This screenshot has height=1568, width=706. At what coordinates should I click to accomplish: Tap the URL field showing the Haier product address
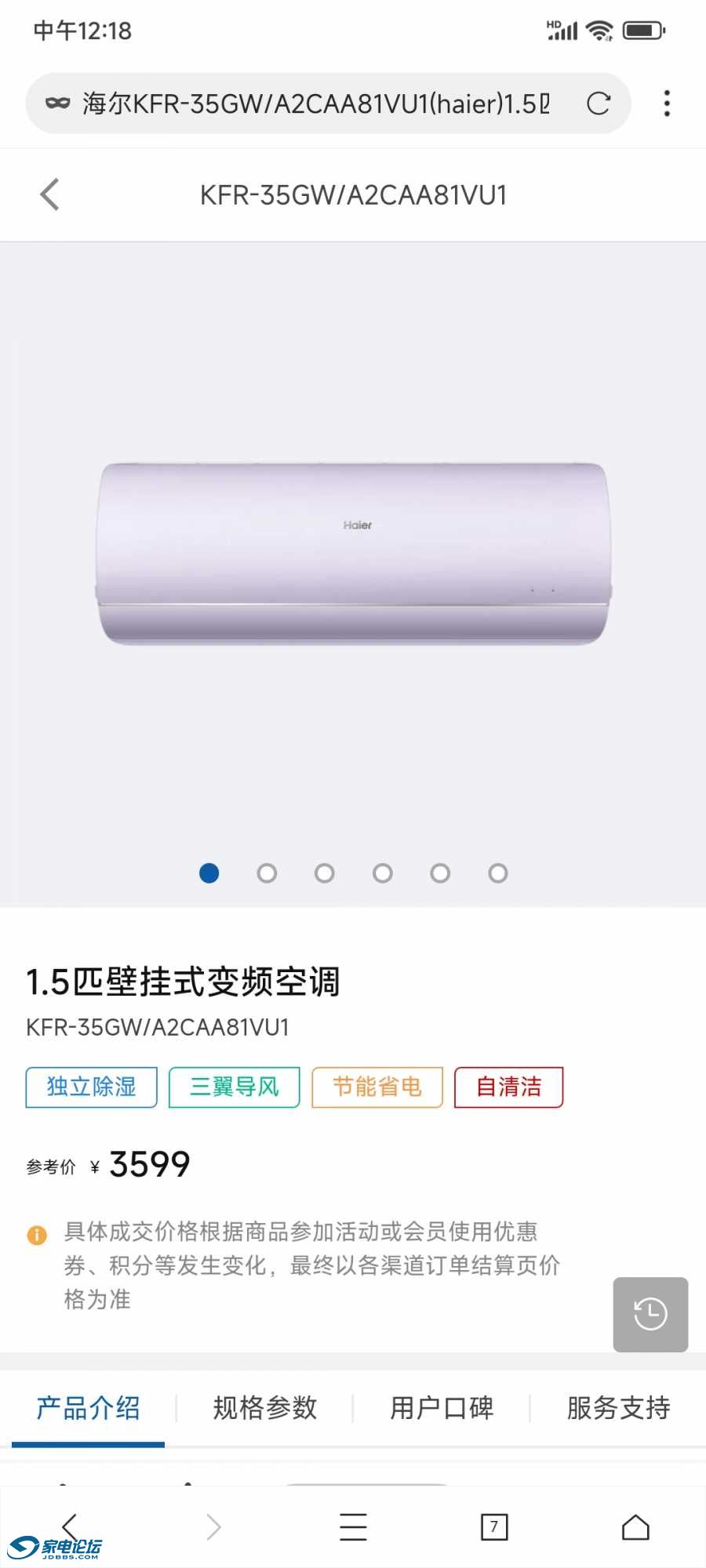click(x=314, y=103)
